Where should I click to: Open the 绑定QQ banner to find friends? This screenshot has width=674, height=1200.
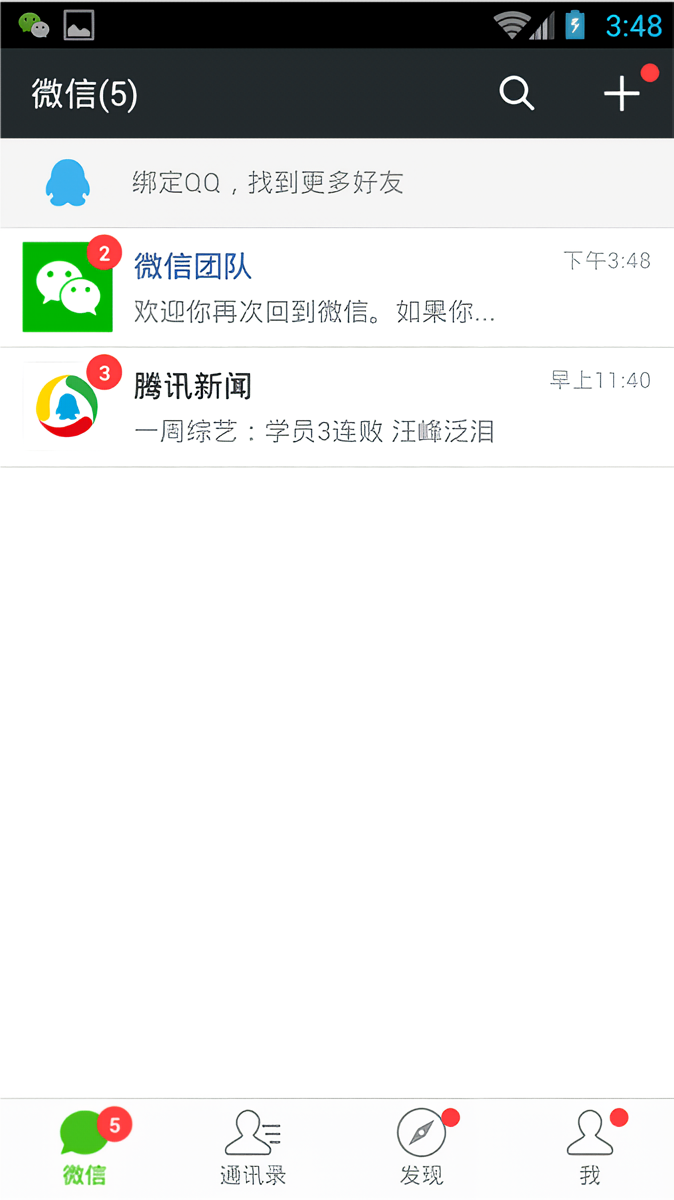pos(337,183)
